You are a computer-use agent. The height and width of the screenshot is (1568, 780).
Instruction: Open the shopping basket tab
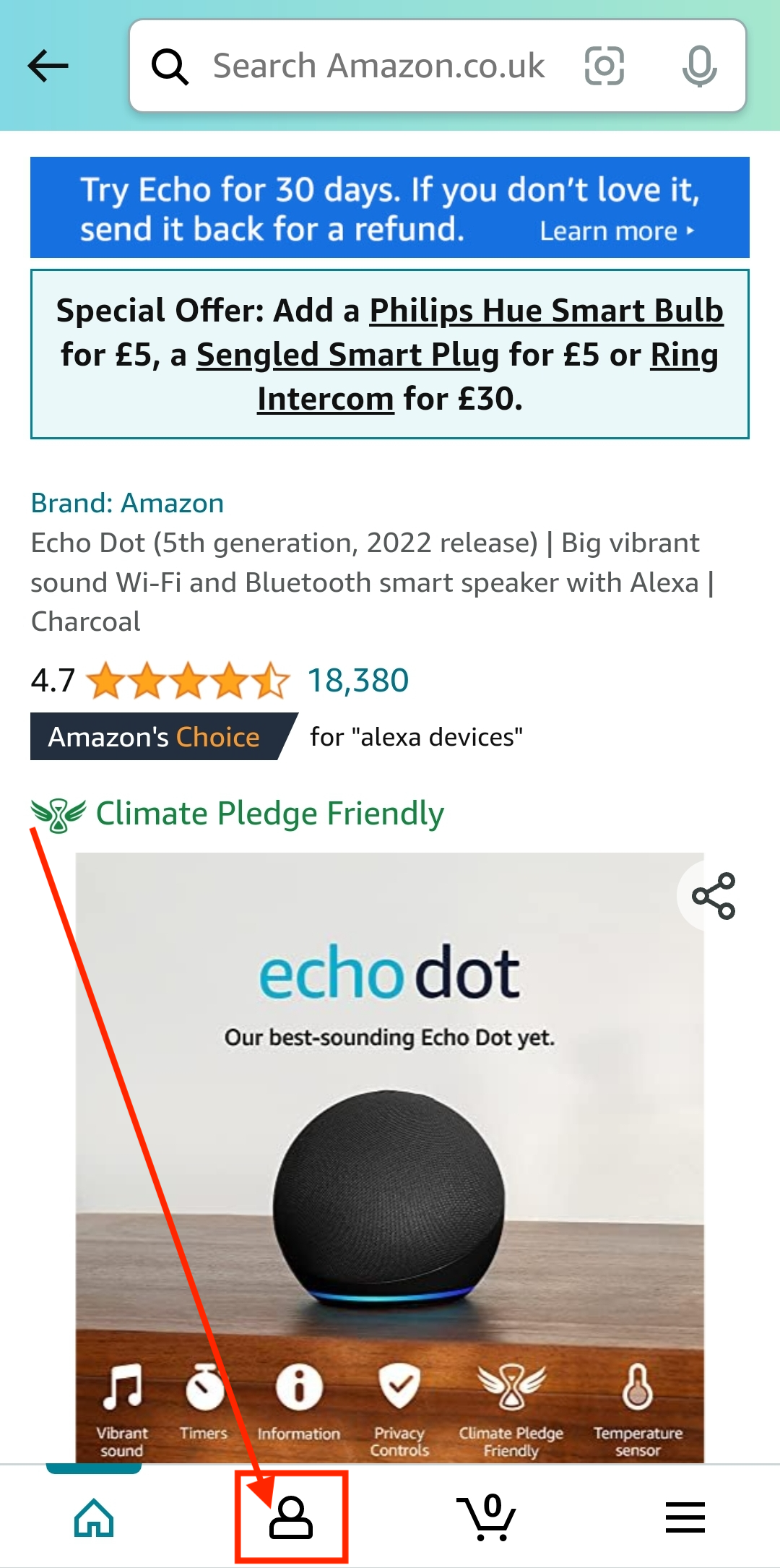coord(487,1517)
